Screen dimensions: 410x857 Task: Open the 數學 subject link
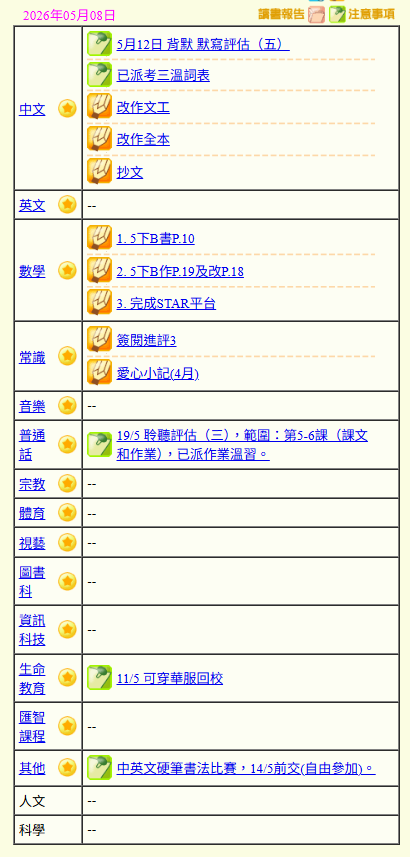tap(32, 271)
